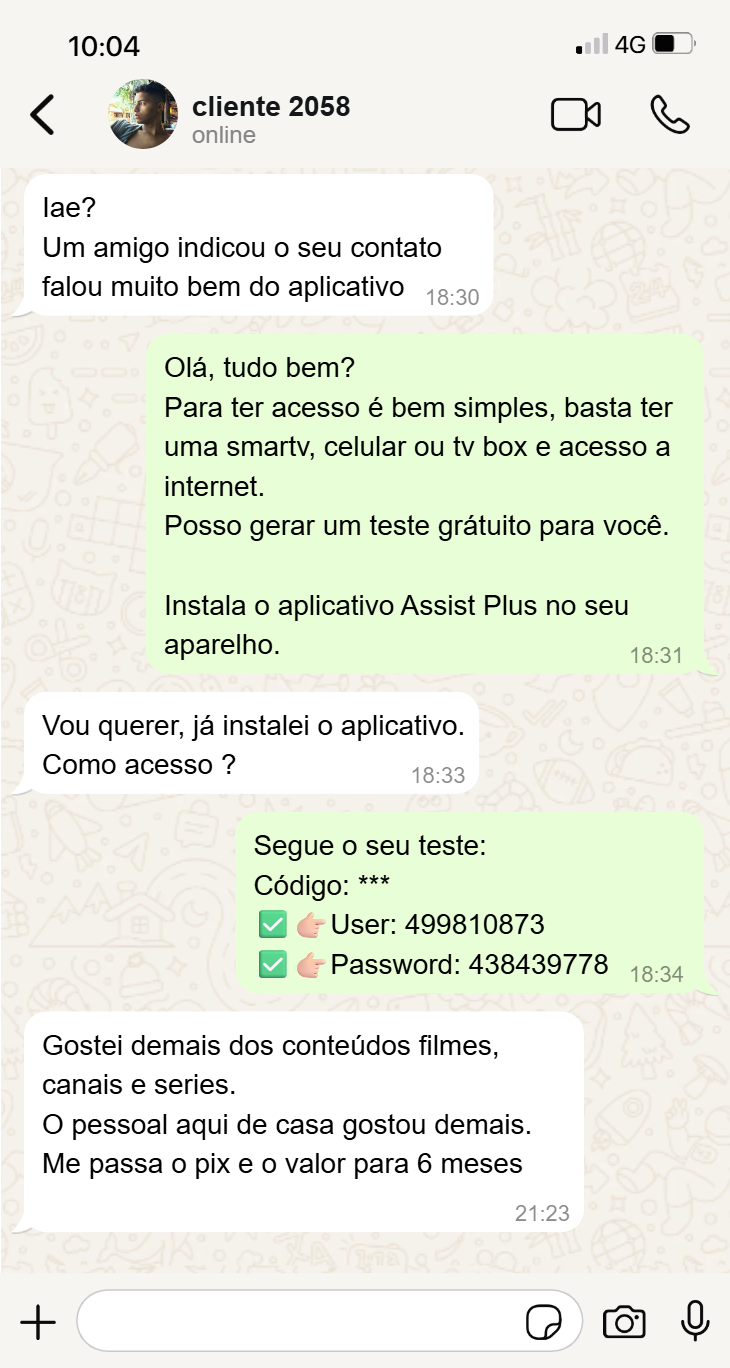Image resolution: width=730 pixels, height=1368 pixels.
Task: Start a video call with cliente 2058
Action: point(575,115)
